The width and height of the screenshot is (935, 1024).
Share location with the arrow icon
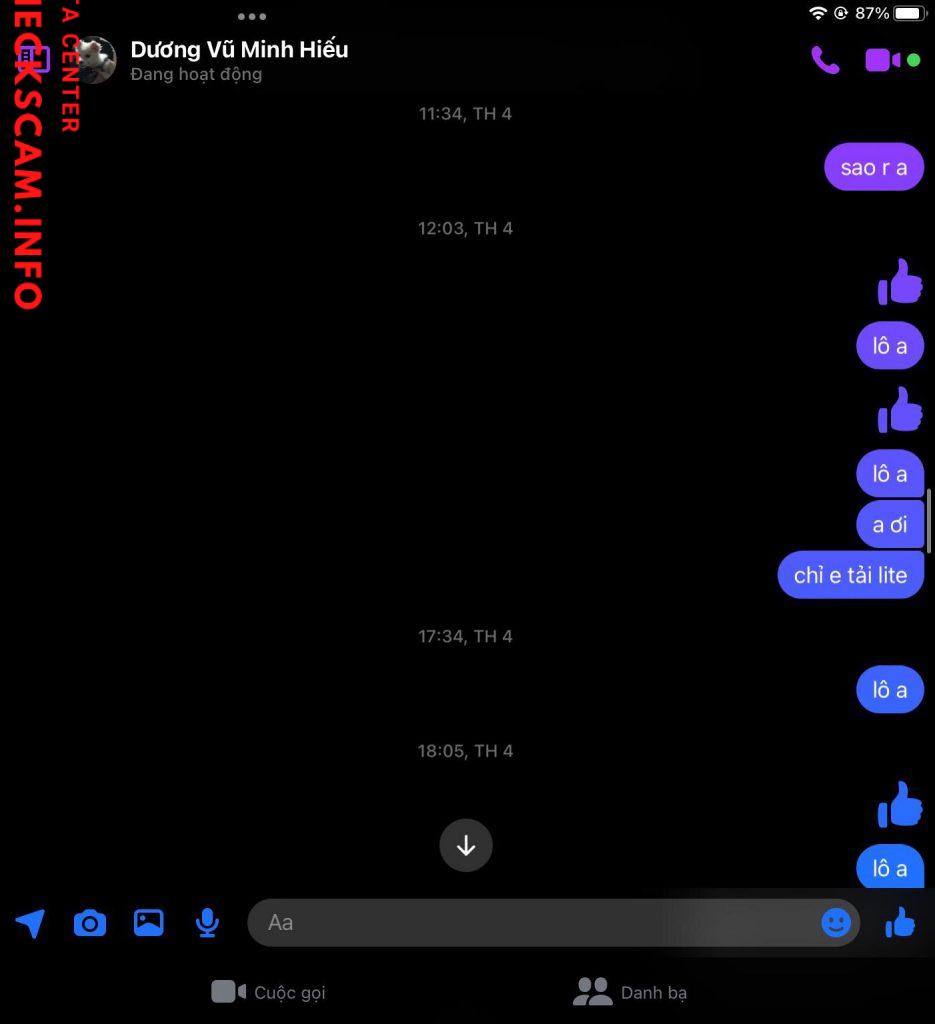pyautogui.click(x=31, y=923)
